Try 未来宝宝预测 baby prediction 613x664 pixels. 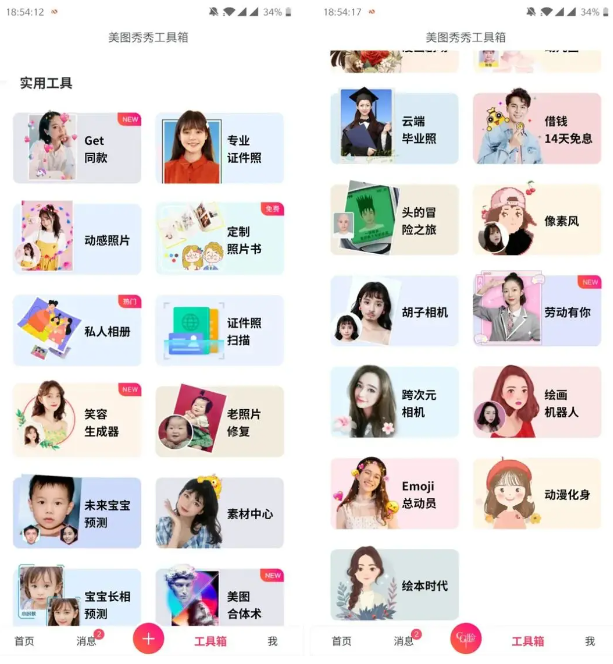(x=77, y=512)
